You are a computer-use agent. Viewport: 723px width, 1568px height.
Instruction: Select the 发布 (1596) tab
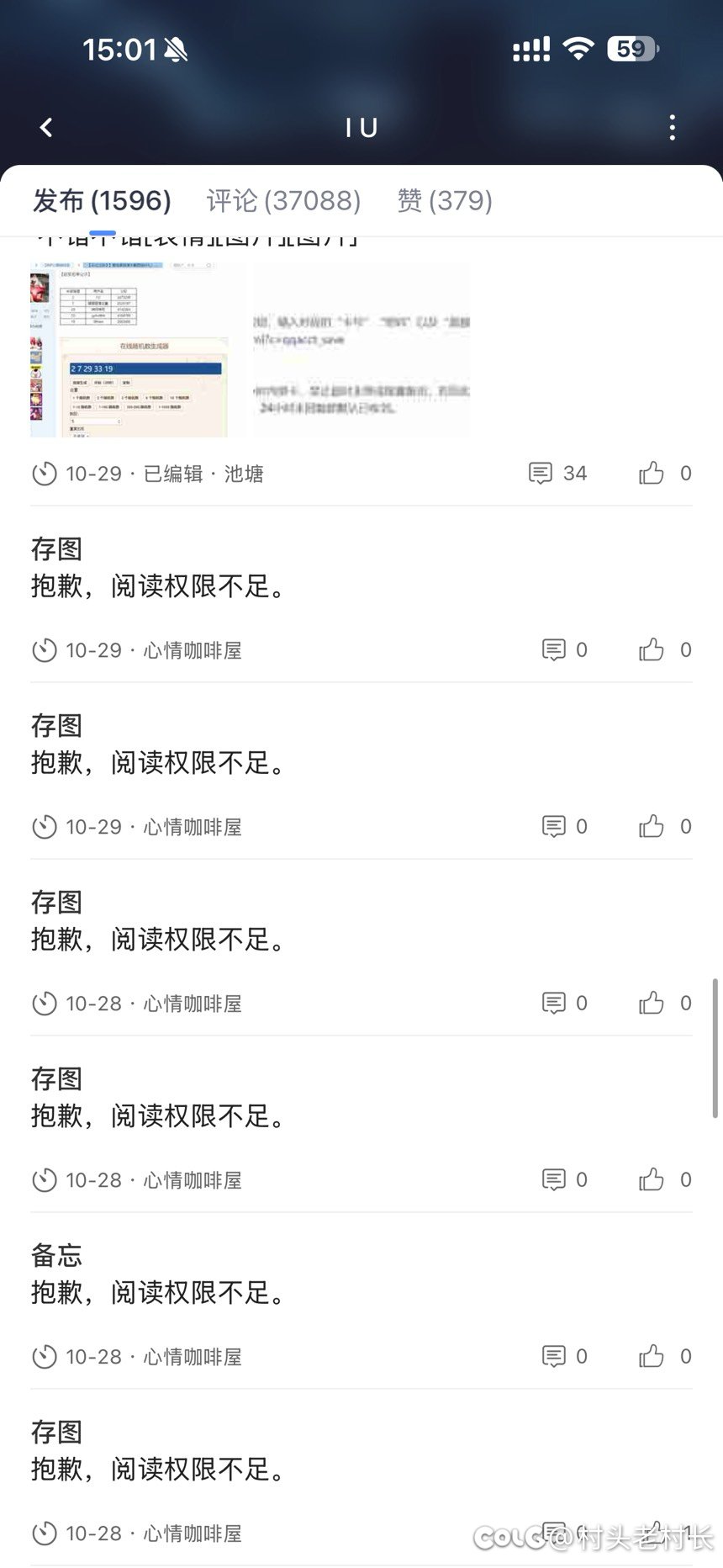[x=102, y=200]
